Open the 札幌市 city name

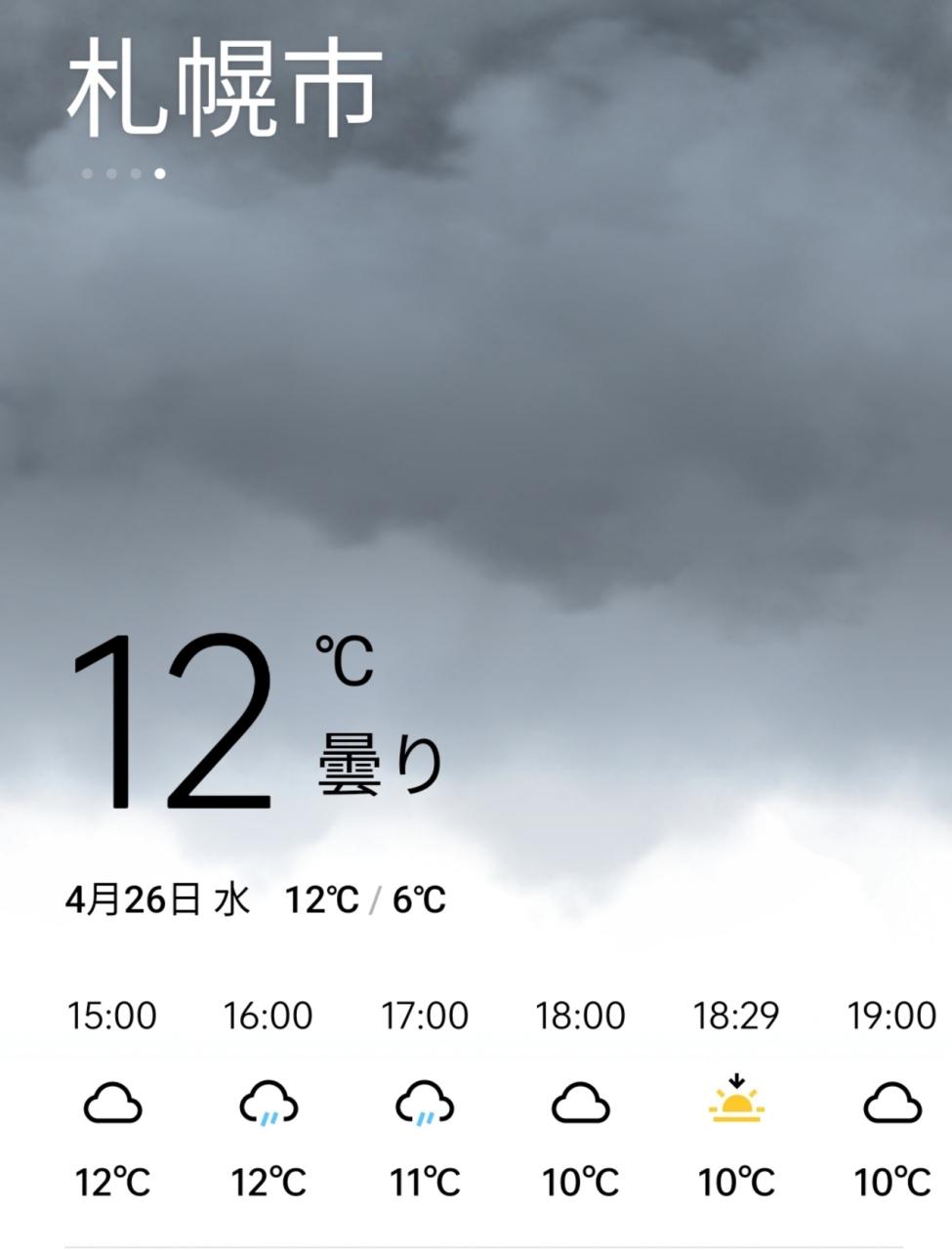[224, 88]
